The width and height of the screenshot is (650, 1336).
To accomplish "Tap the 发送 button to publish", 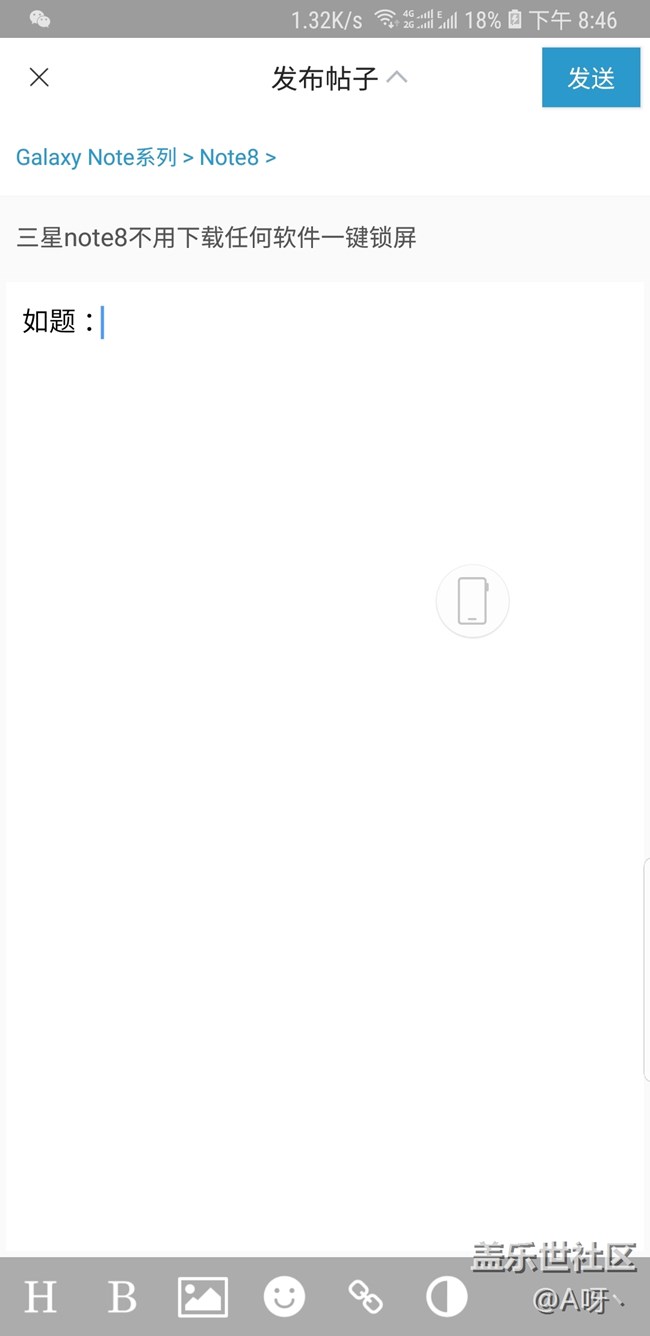I will tap(590, 78).
